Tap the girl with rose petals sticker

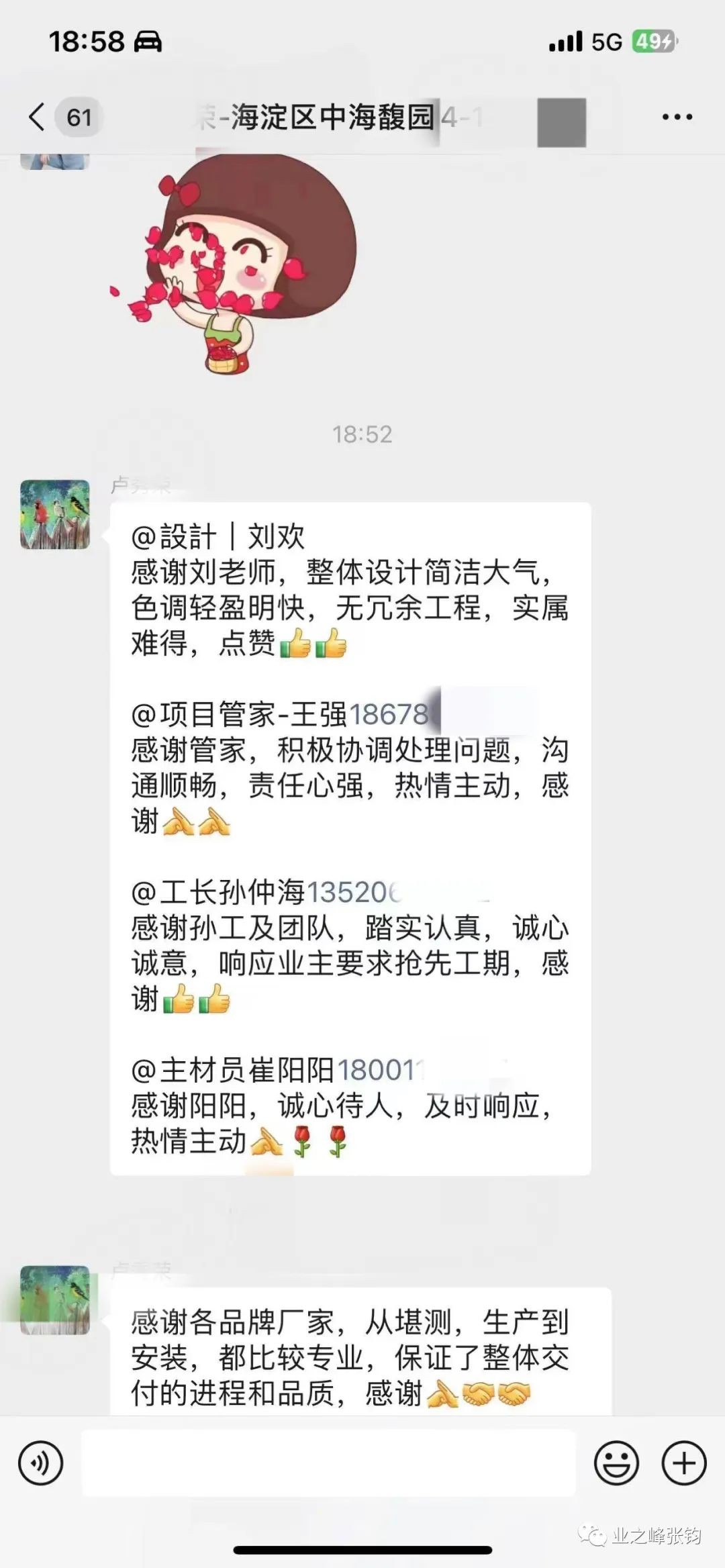tap(235, 265)
